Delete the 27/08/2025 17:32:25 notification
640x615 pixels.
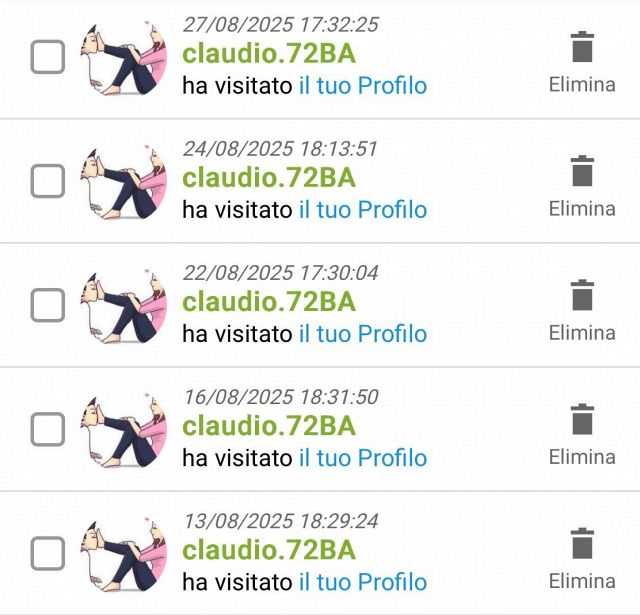[582, 61]
